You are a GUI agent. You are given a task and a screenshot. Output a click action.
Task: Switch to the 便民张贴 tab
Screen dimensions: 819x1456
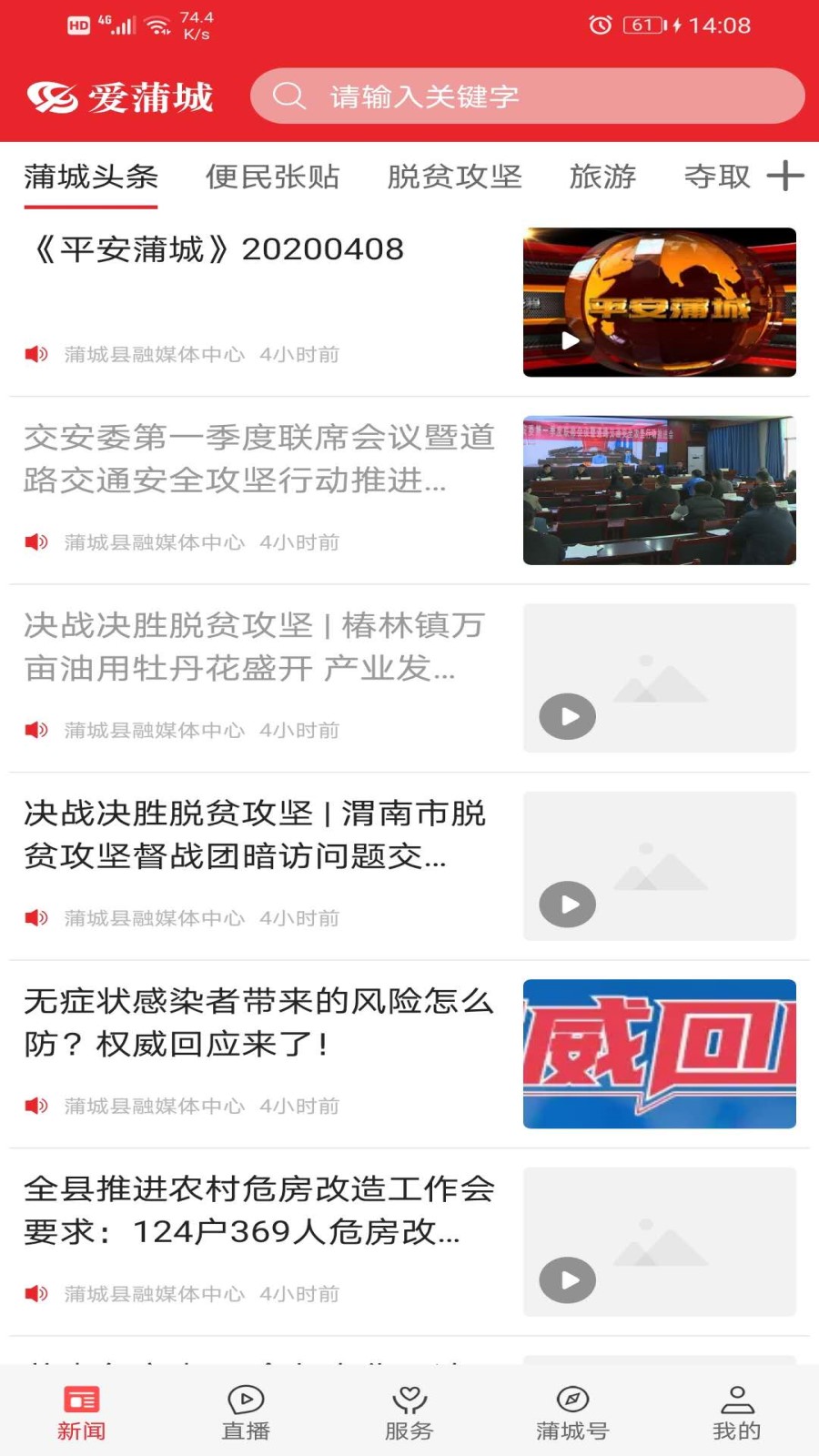(x=272, y=177)
